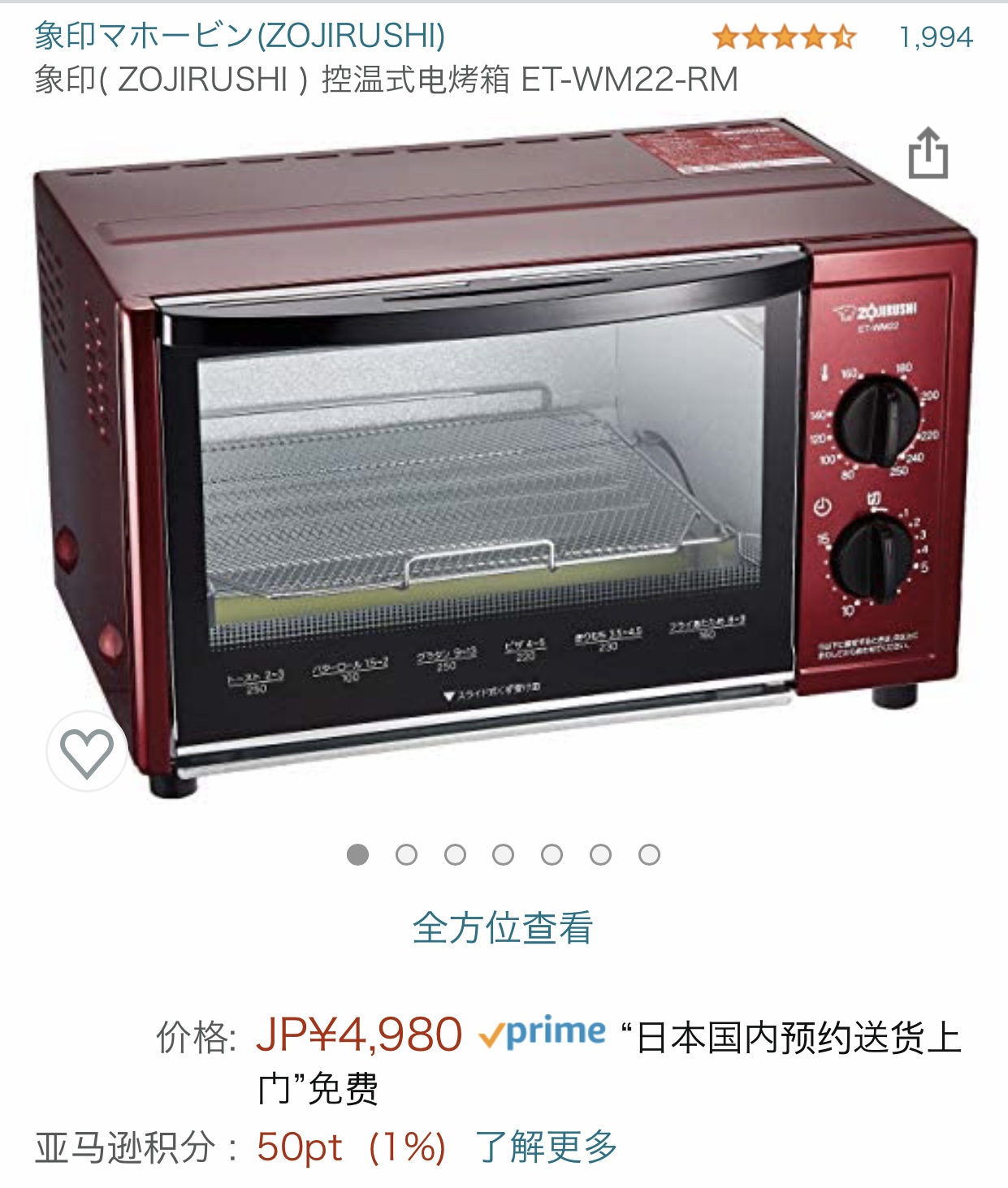Add the toaster oven to wish list
The height and width of the screenshot is (1188, 1008).
(87, 751)
